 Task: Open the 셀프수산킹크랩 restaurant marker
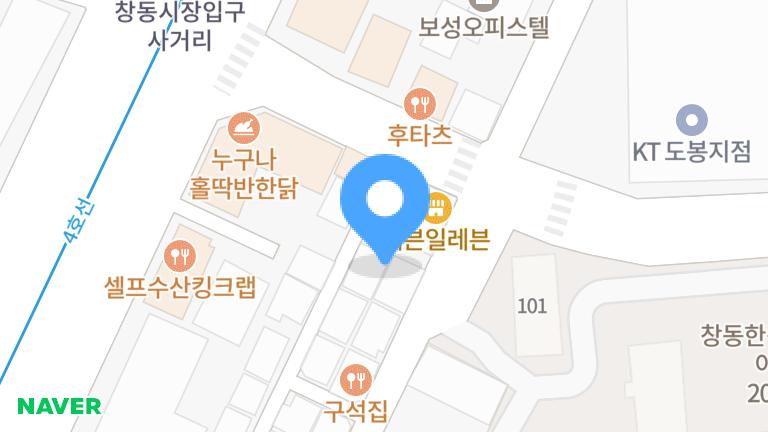[180, 256]
